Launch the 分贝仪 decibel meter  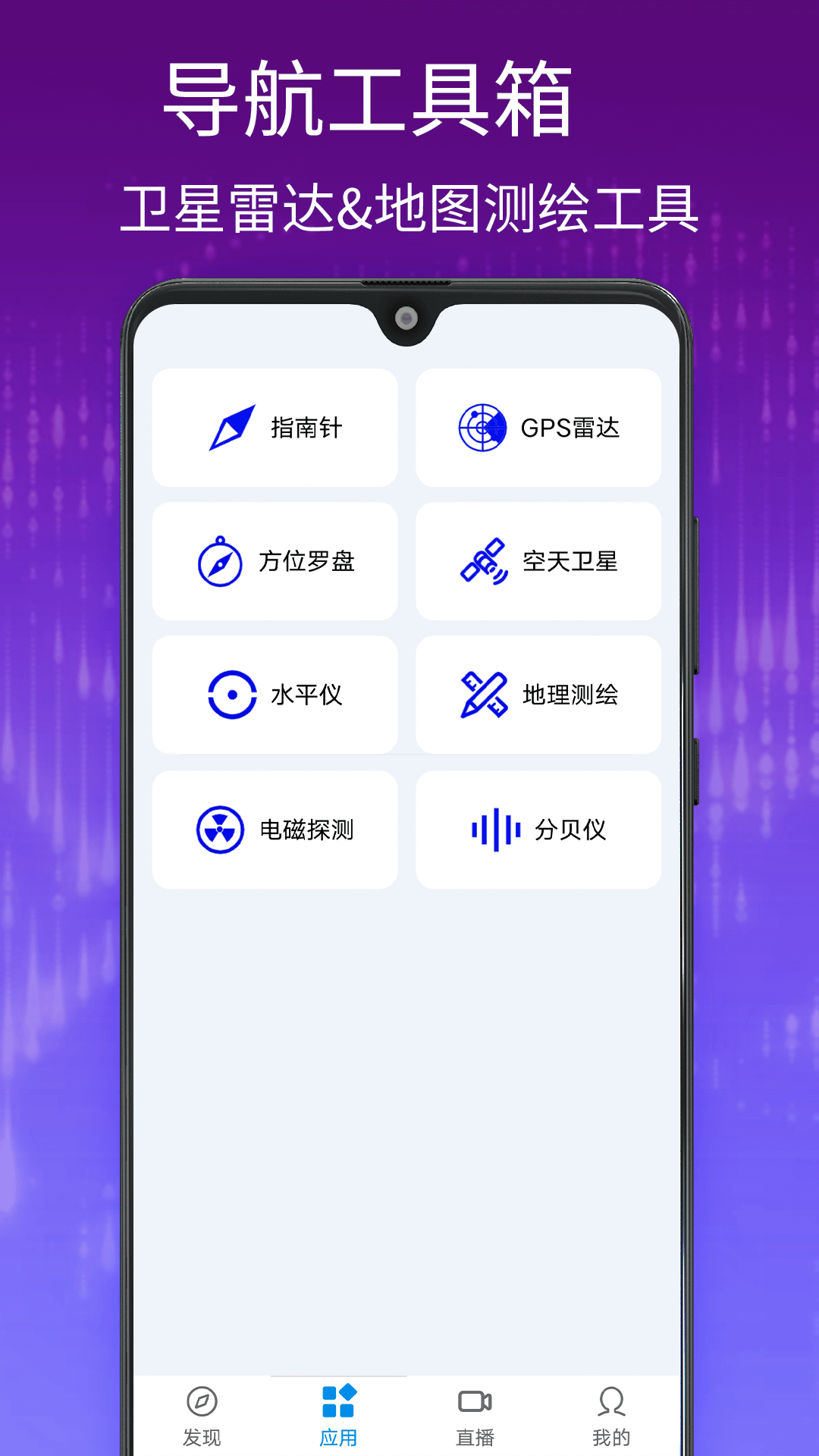538,829
